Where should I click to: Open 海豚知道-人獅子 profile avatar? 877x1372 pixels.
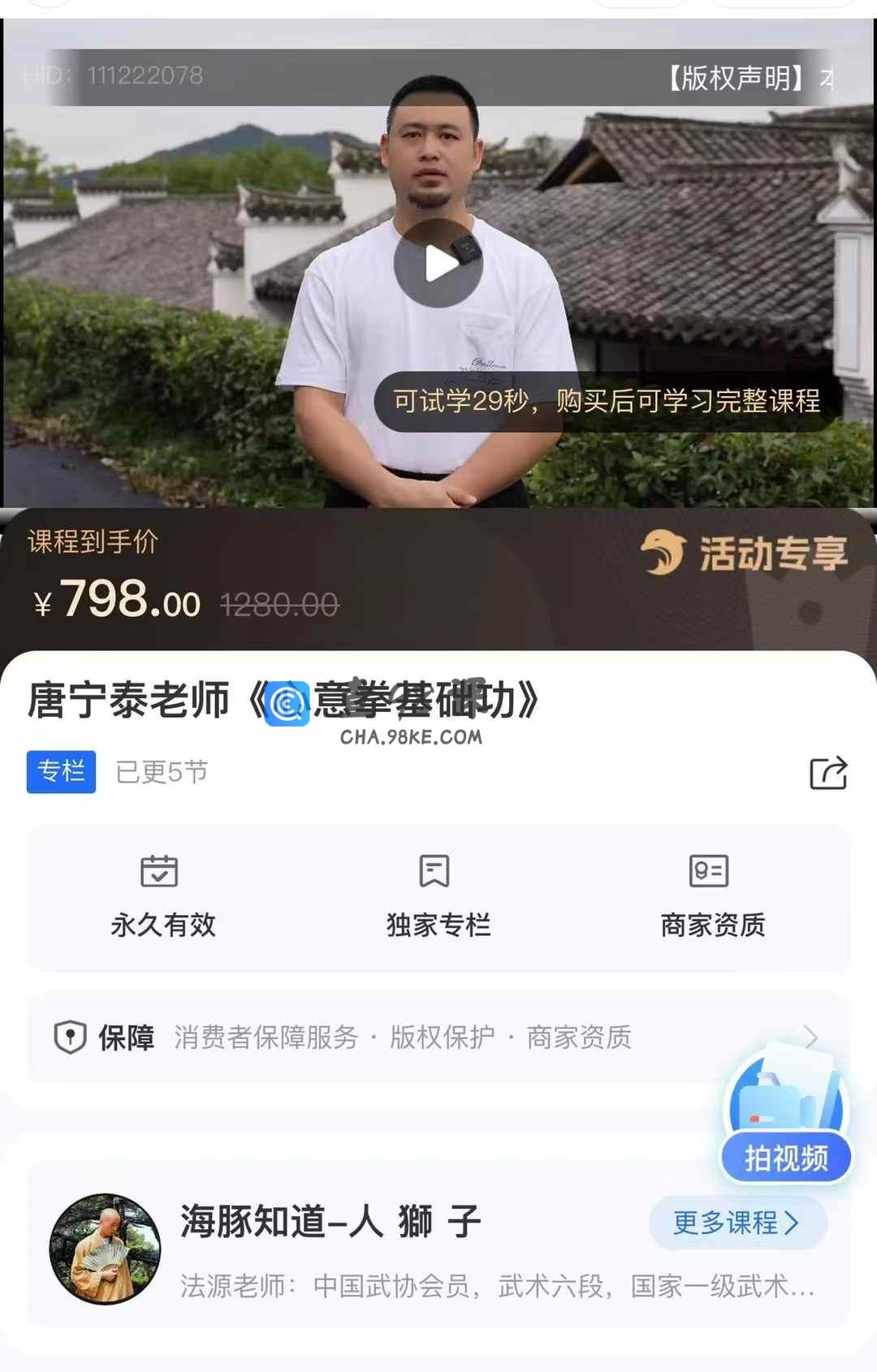click(105, 1248)
